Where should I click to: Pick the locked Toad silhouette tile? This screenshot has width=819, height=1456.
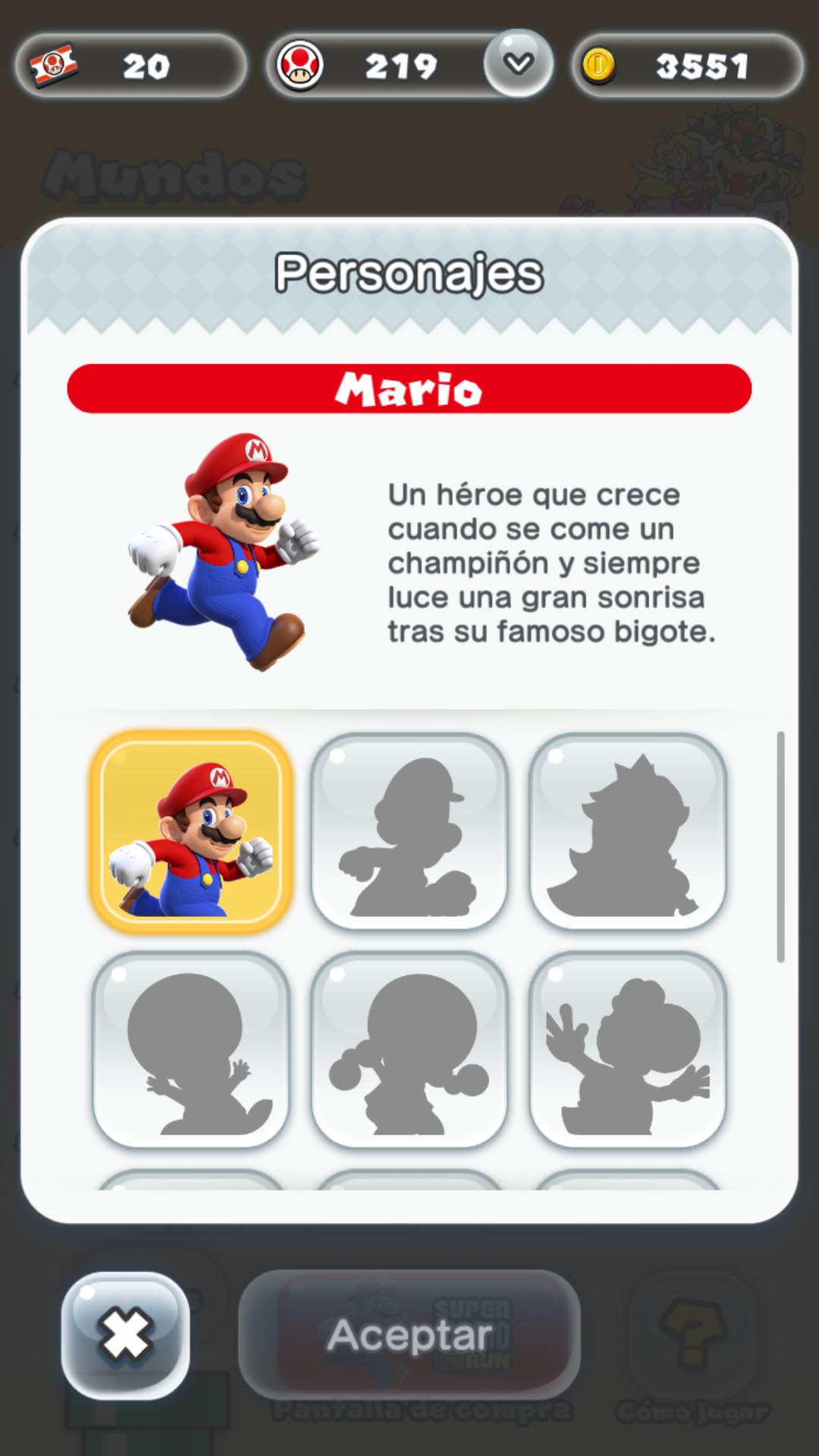coord(191,1050)
